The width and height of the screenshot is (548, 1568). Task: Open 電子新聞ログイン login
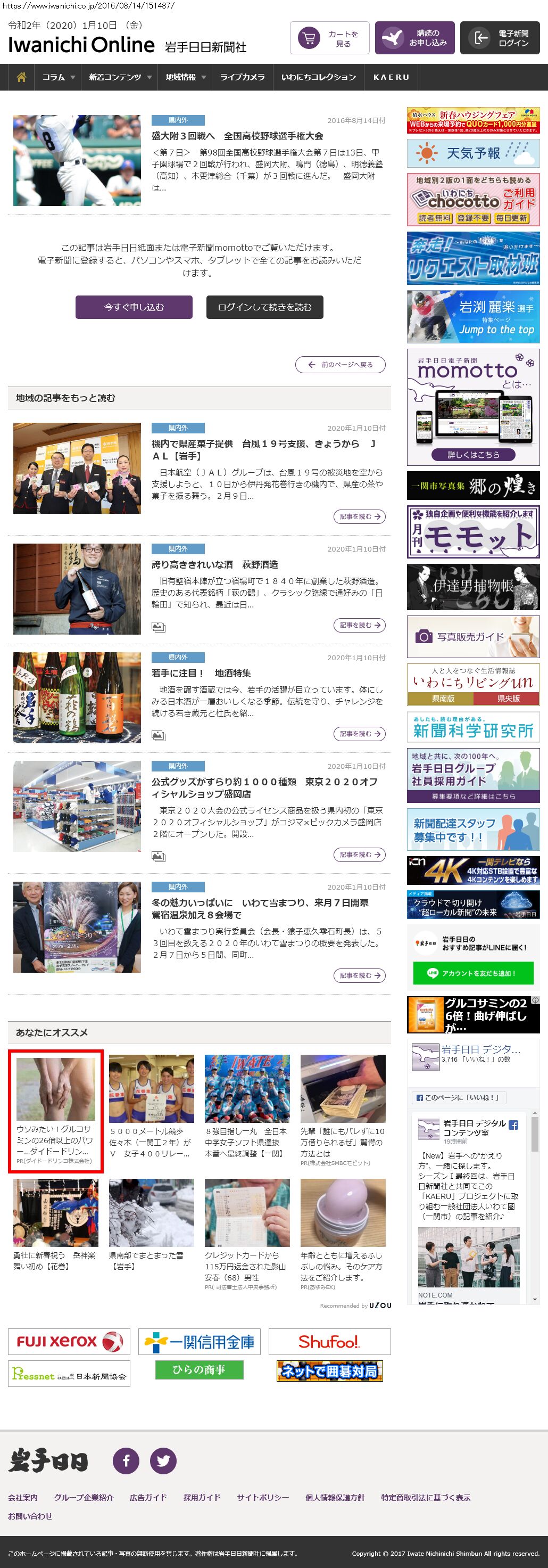(x=500, y=38)
